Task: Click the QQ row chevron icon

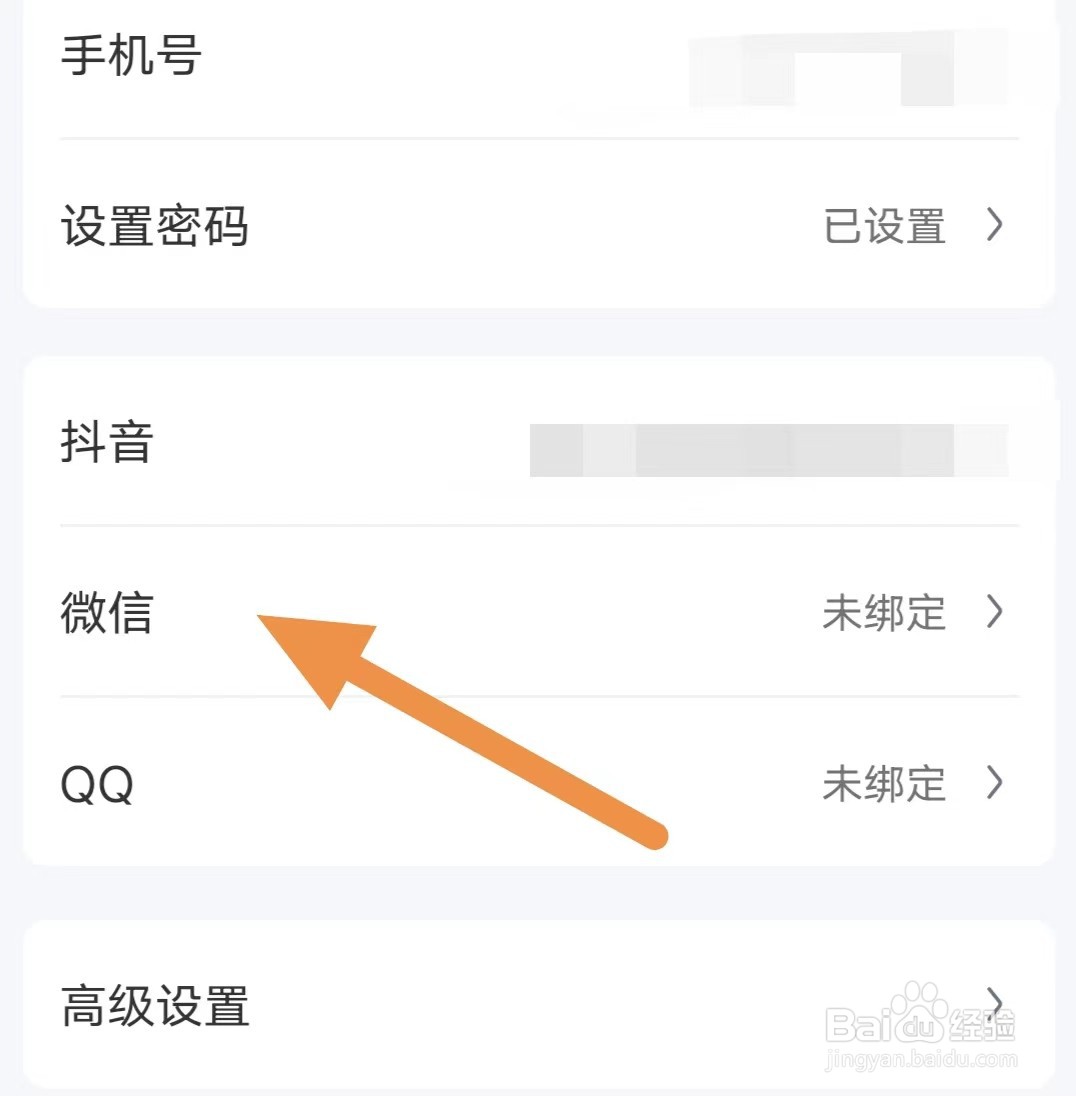Action: coord(994,785)
